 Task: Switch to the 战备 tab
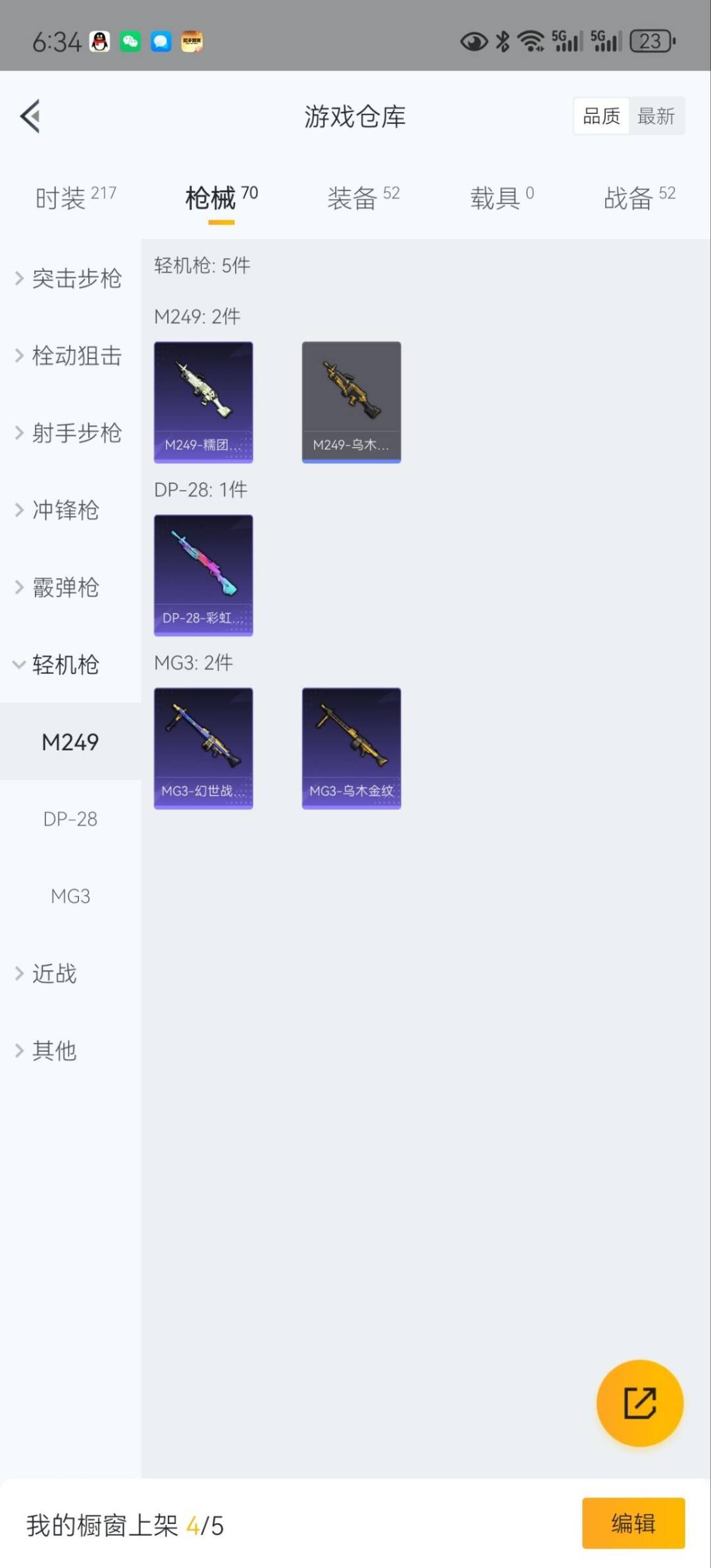(x=639, y=198)
